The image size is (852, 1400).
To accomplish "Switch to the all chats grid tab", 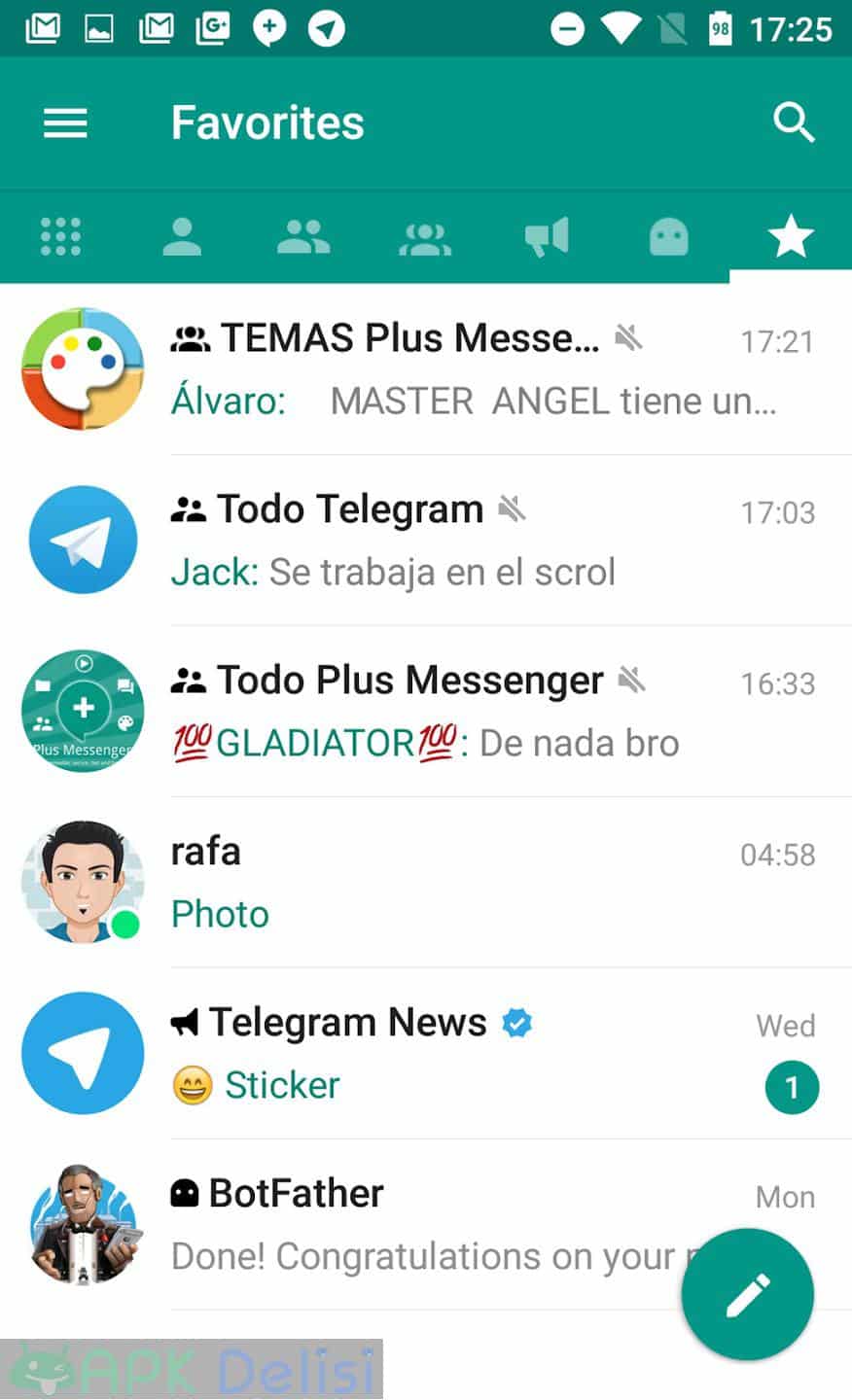I will [60, 237].
